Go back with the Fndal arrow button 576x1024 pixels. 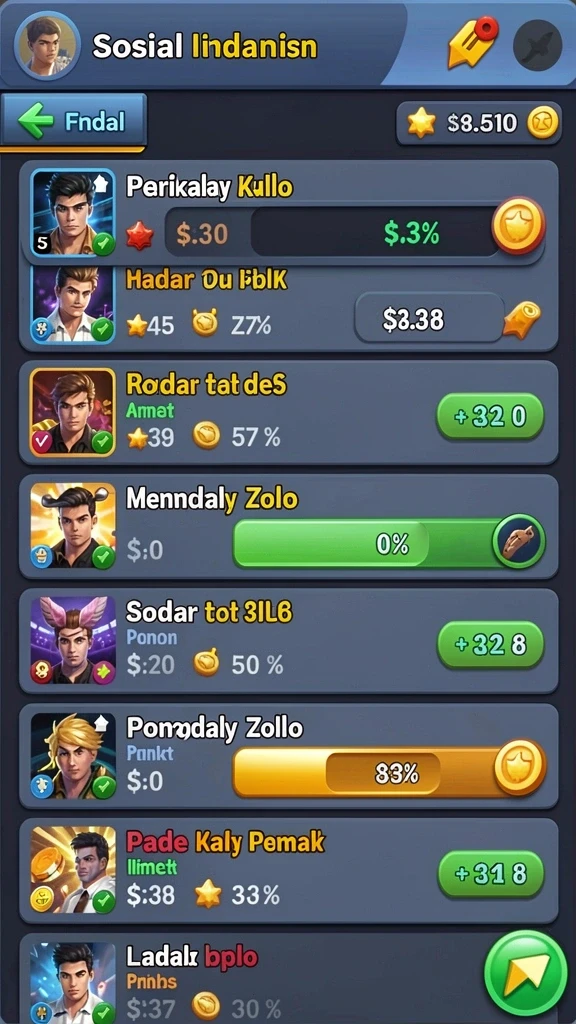(x=73, y=121)
